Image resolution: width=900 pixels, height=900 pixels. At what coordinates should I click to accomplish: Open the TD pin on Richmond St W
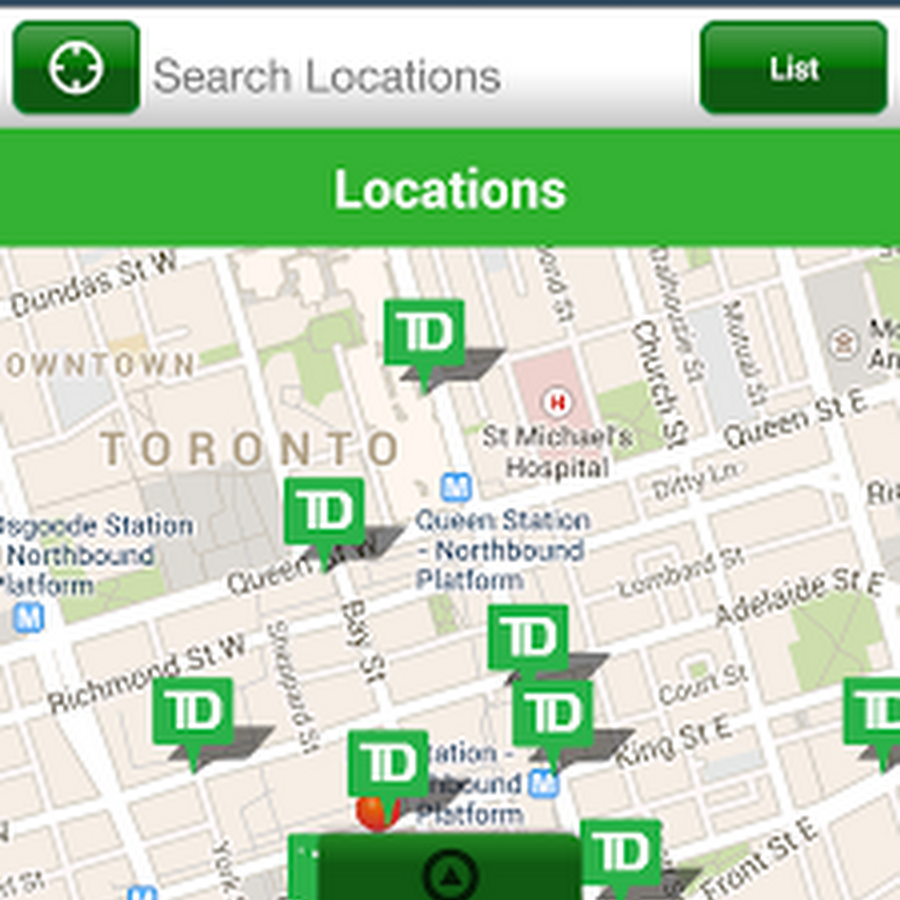pos(193,713)
